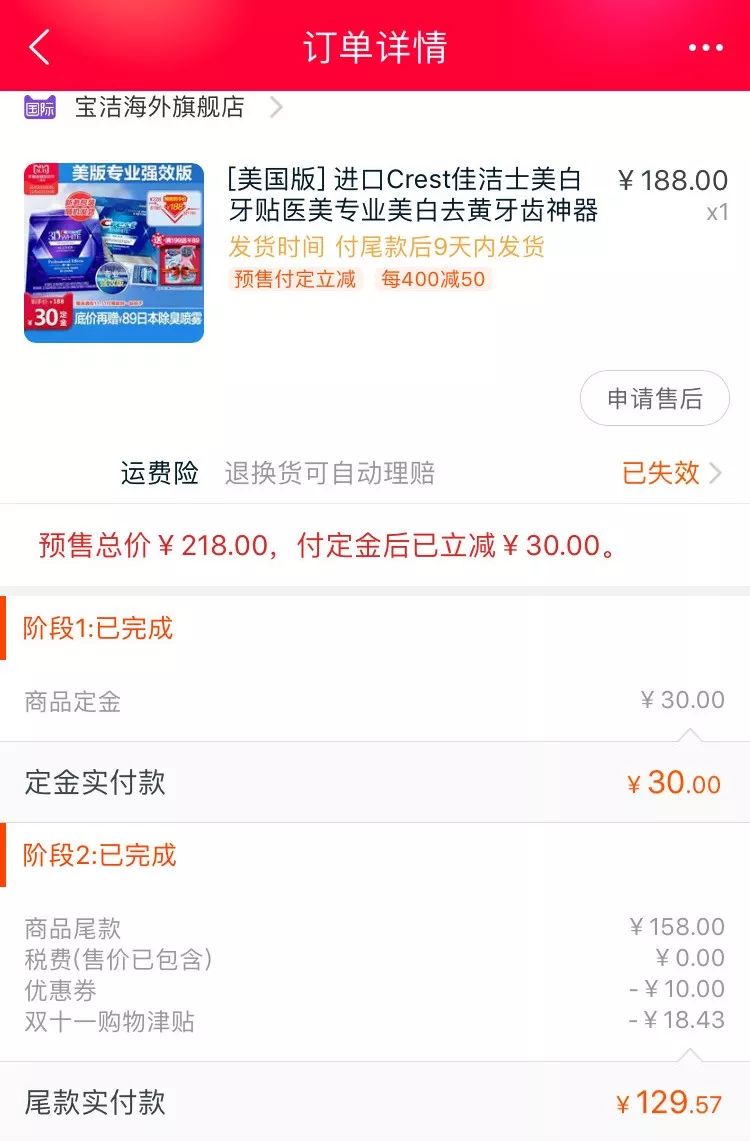Click the 国际 international badge icon
Image resolution: width=750 pixels, height=1141 pixels.
click(33, 108)
